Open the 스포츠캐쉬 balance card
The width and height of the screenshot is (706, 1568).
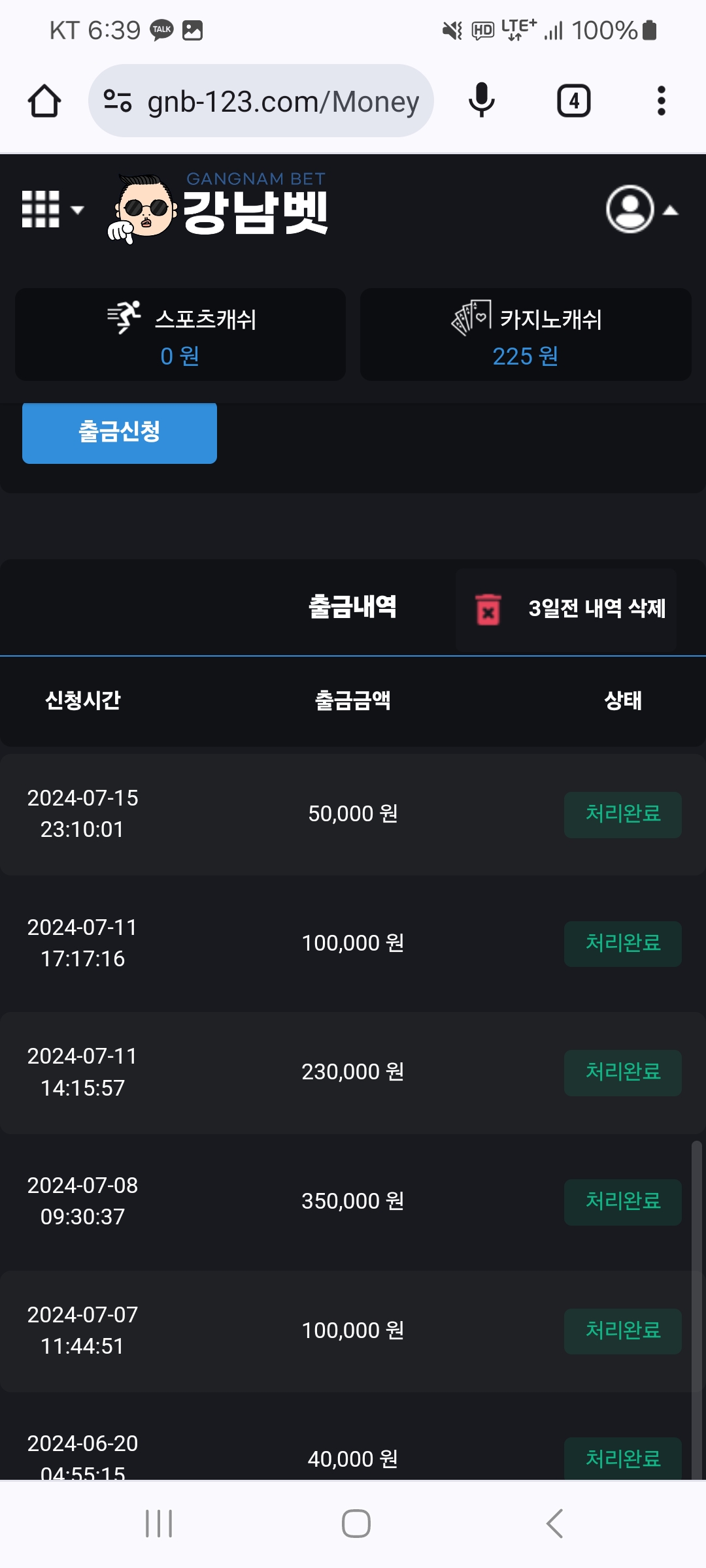point(180,335)
